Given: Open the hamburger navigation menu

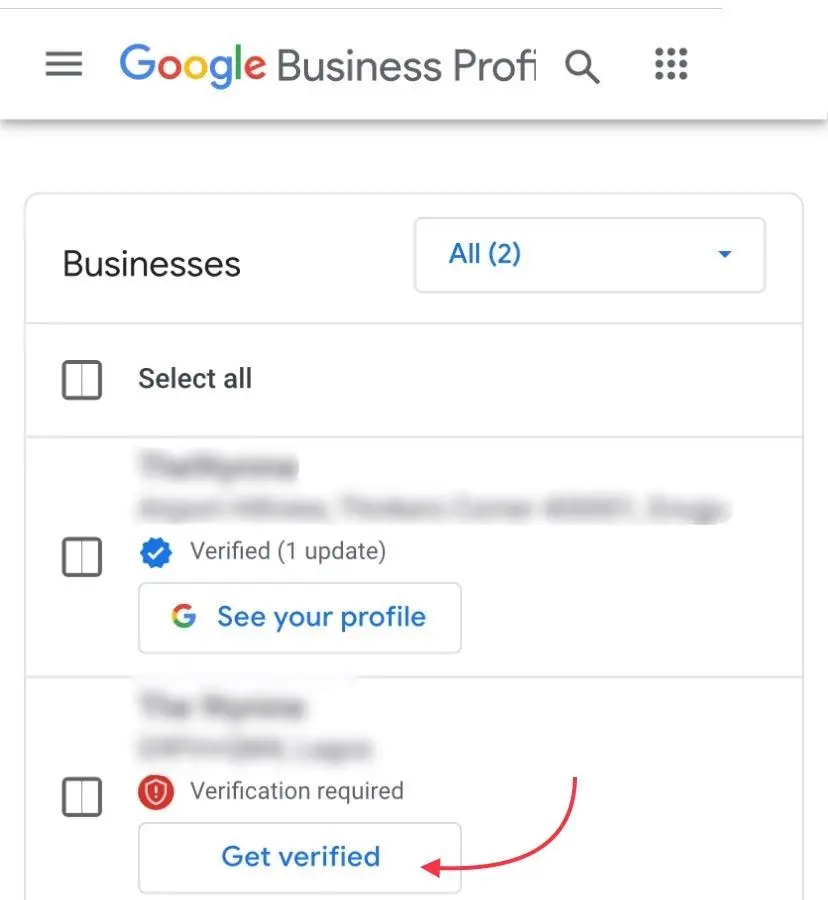Looking at the screenshot, I should click(64, 65).
